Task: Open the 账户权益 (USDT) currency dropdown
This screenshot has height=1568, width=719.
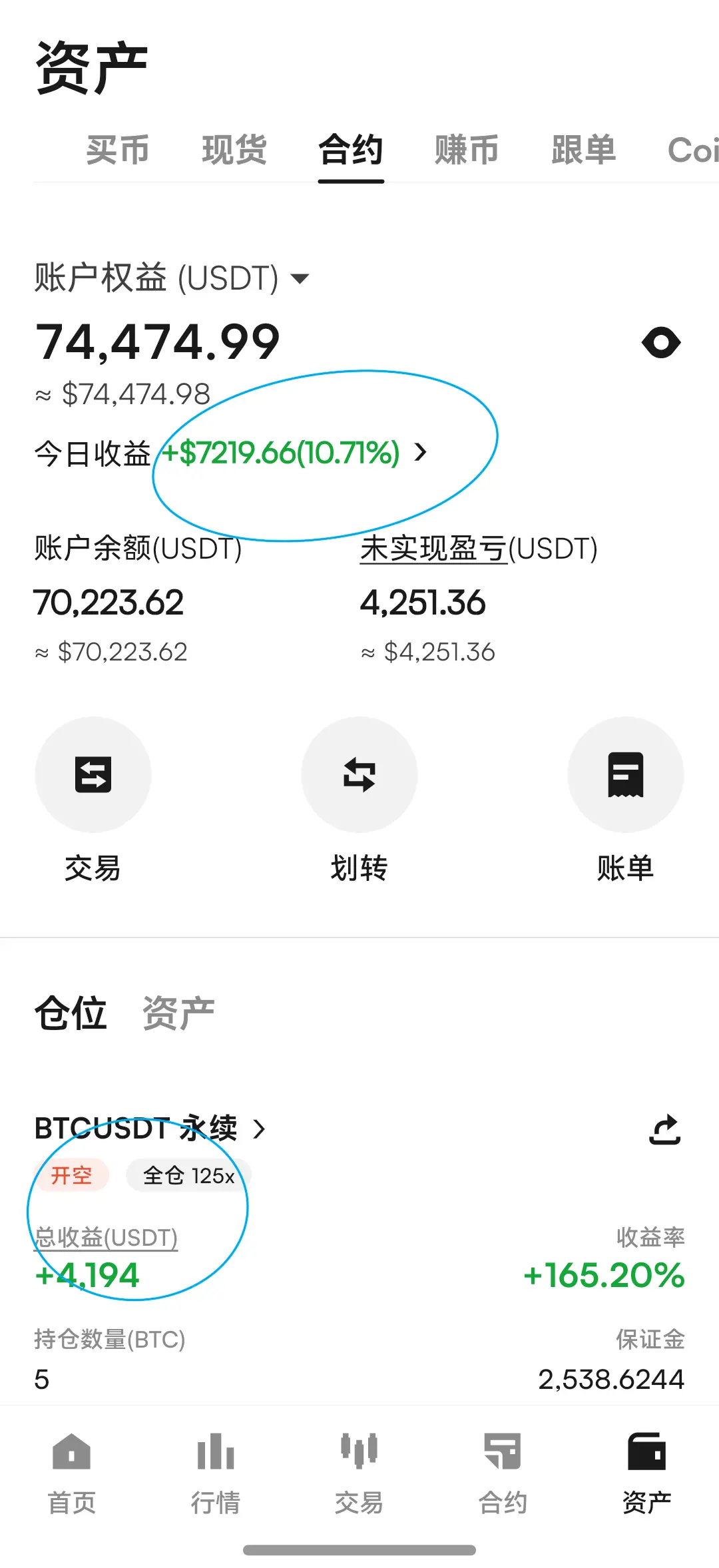Action: coord(300,278)
